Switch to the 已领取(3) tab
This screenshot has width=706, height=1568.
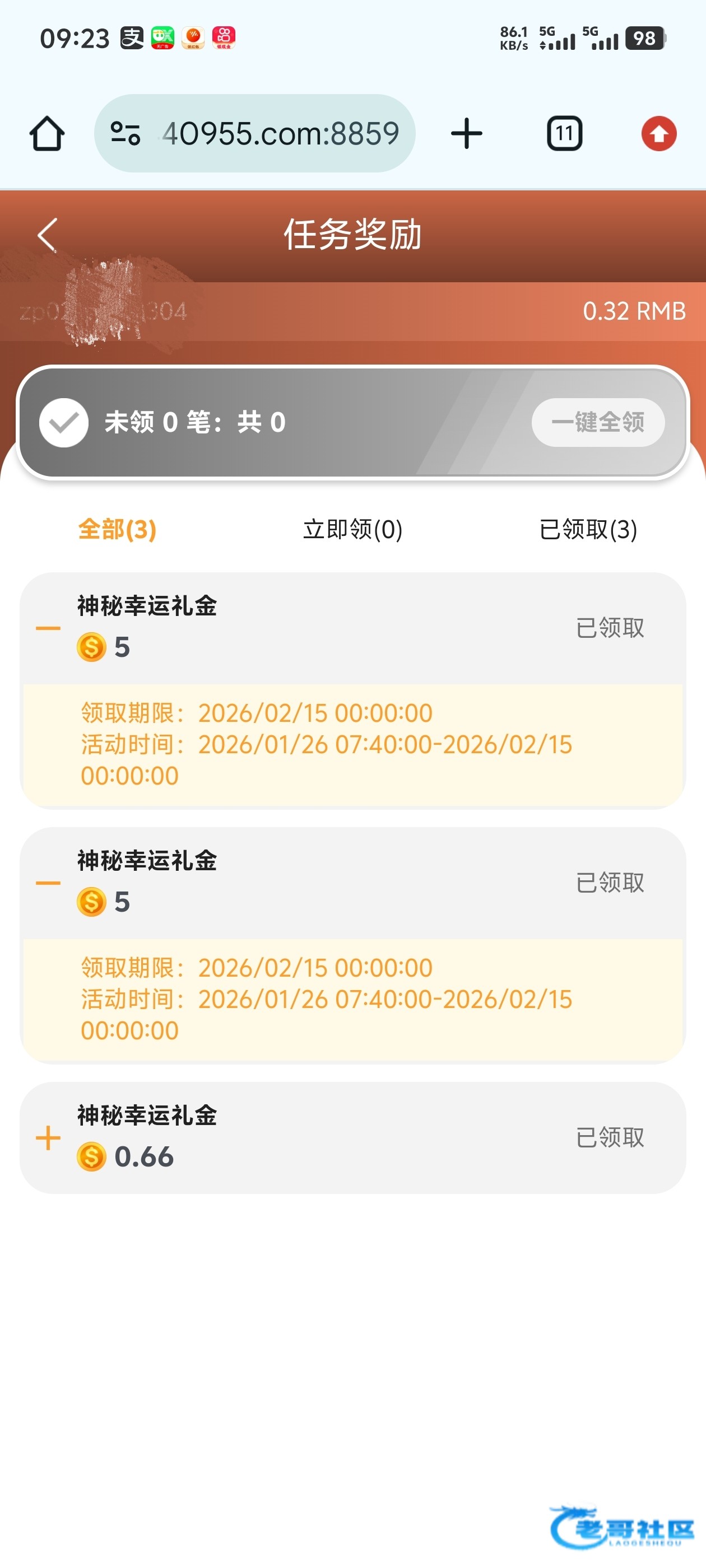pos(588,530)
